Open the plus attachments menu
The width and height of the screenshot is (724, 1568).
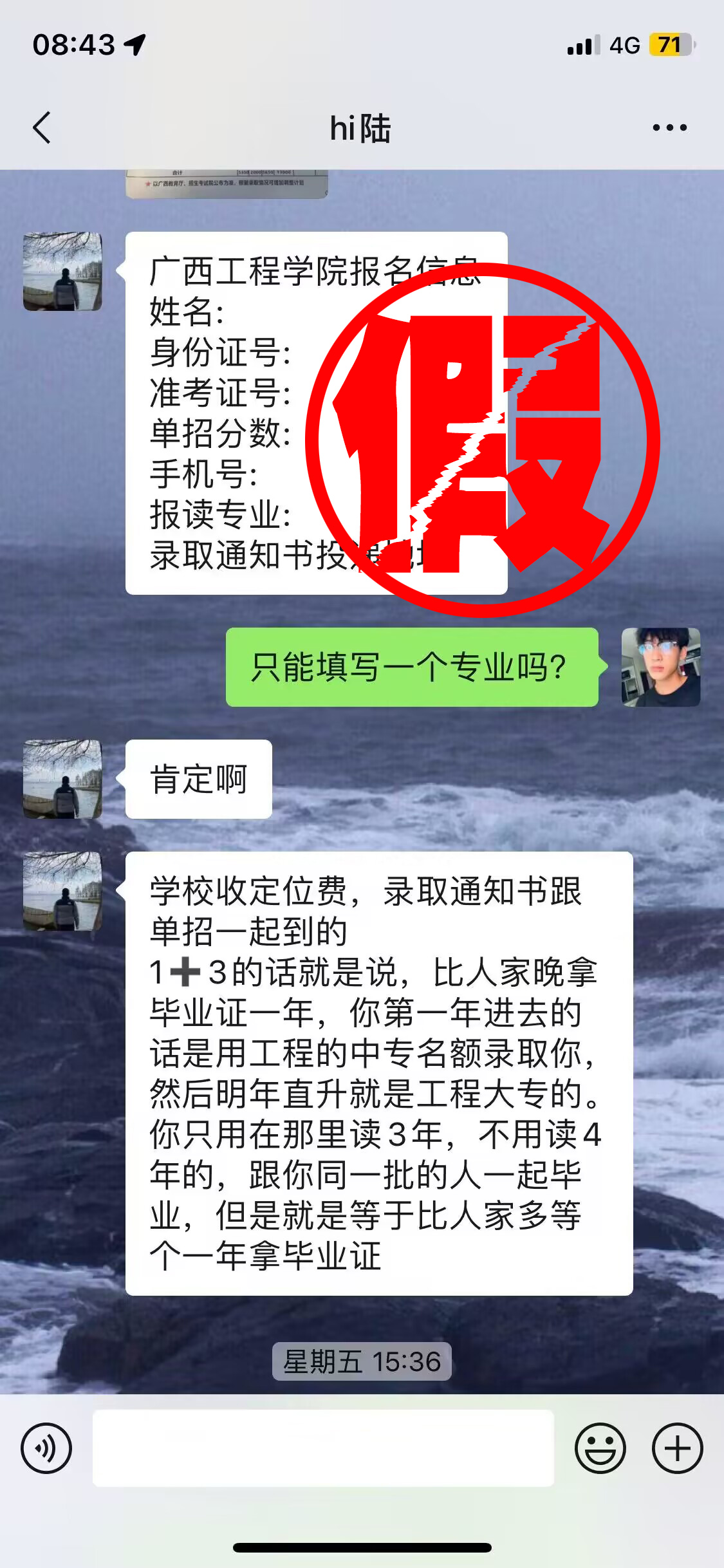677,1448
